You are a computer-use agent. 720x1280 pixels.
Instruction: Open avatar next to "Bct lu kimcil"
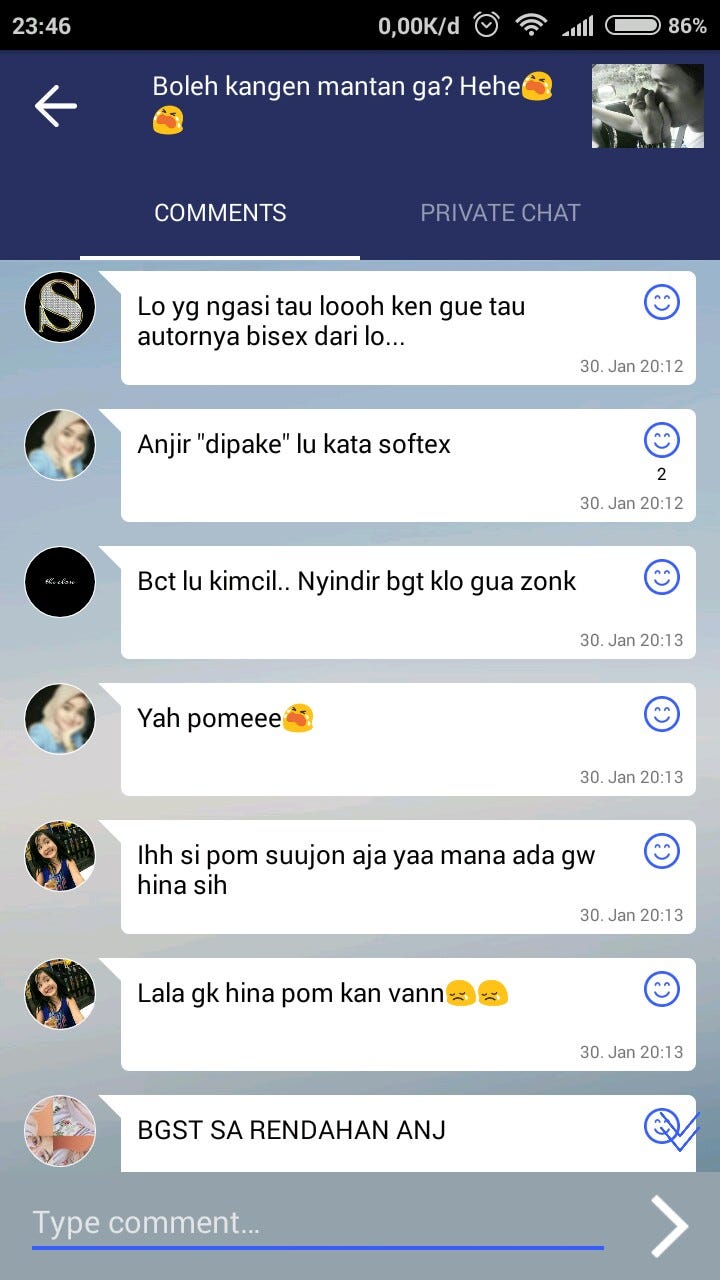60,581
